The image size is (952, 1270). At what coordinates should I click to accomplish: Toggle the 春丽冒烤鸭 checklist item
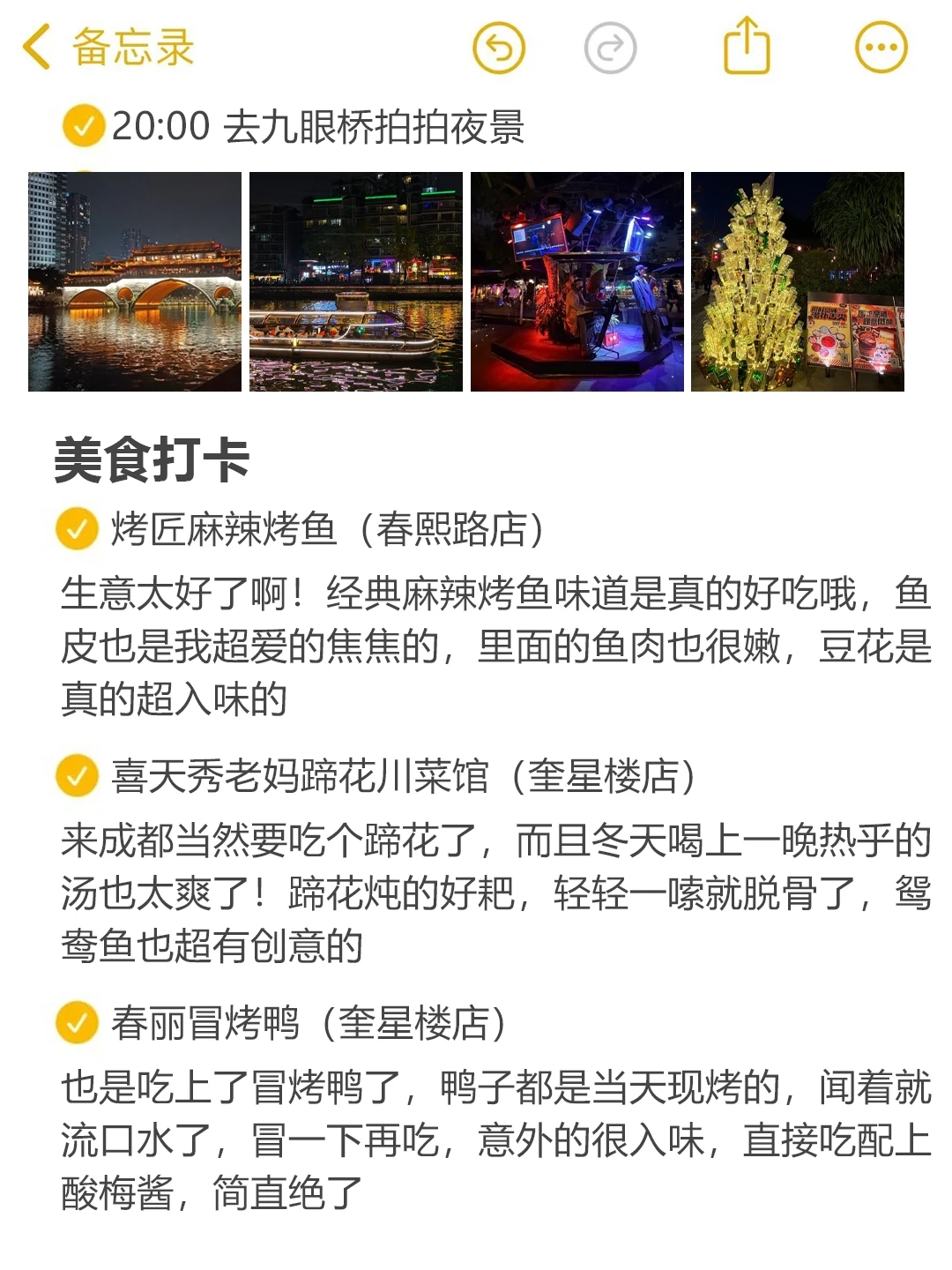pyautogui.click(x=77, y=1023)
